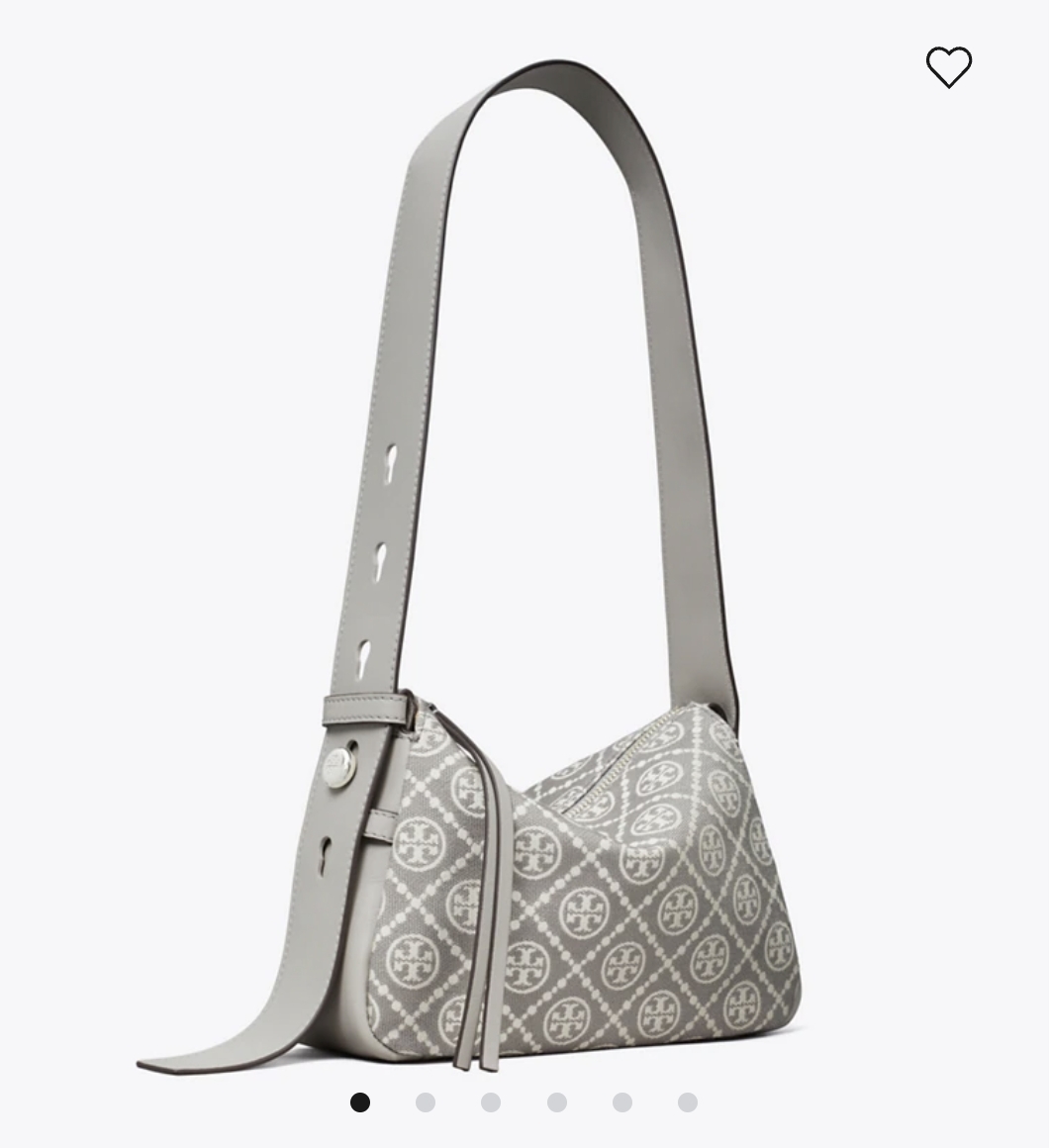Go to the fourth image indicator dot
The width and height of the screenshot is (1049, 1148).
556,1101
